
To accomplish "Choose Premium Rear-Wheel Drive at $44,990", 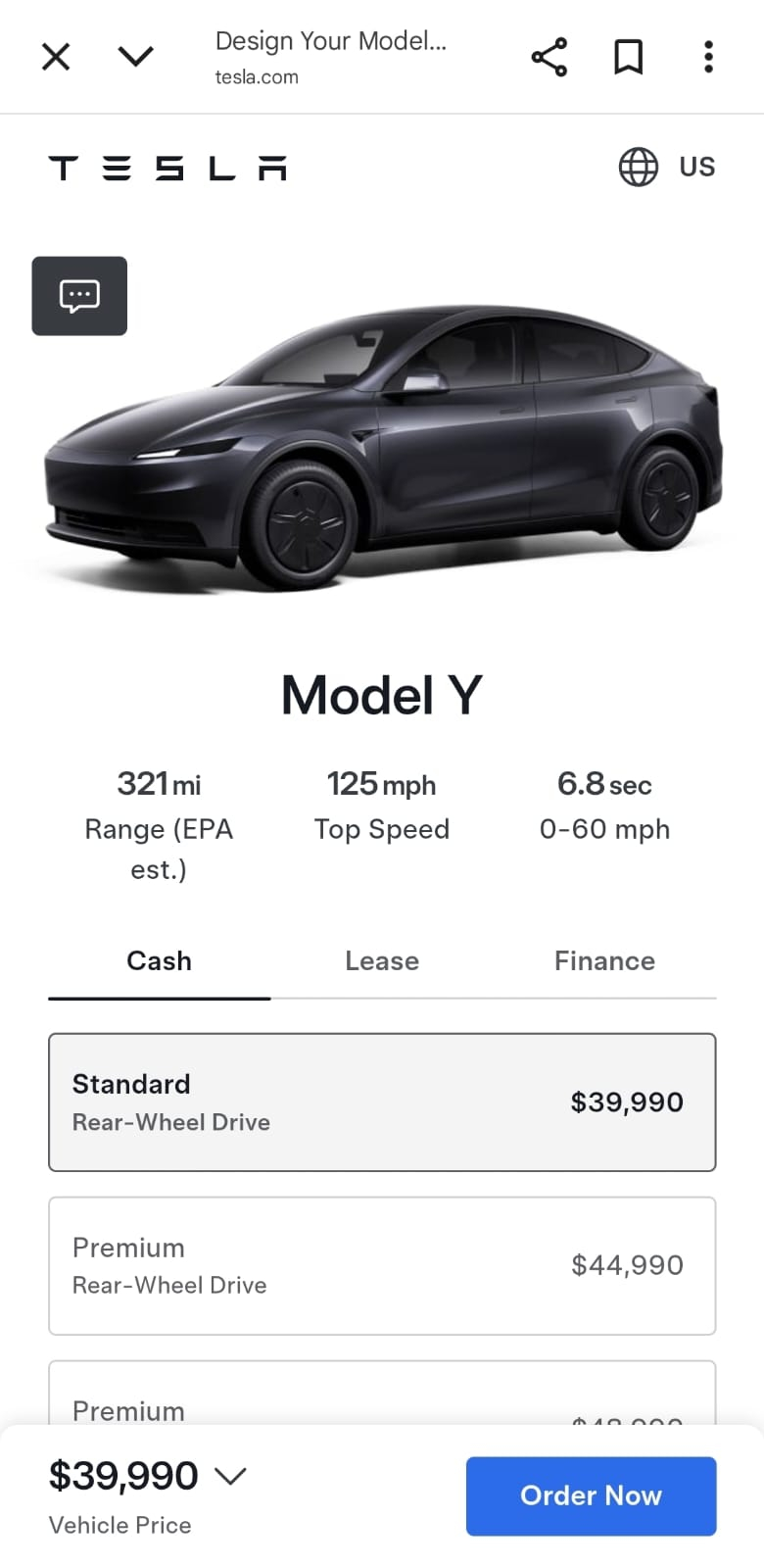I will point(382,1265).
